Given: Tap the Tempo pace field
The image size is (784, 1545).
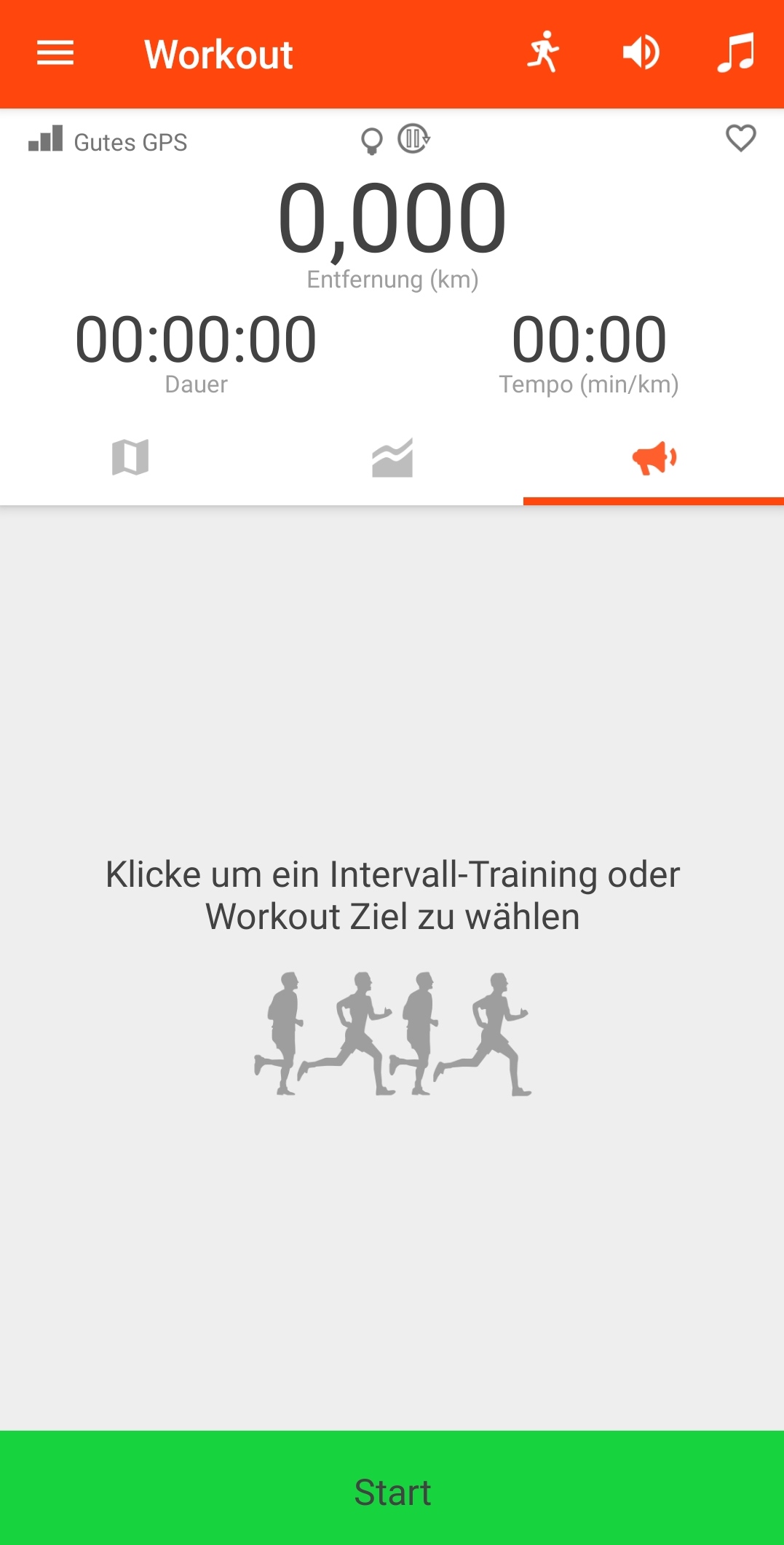Looking at the screenshot, I should coord(589,351).
